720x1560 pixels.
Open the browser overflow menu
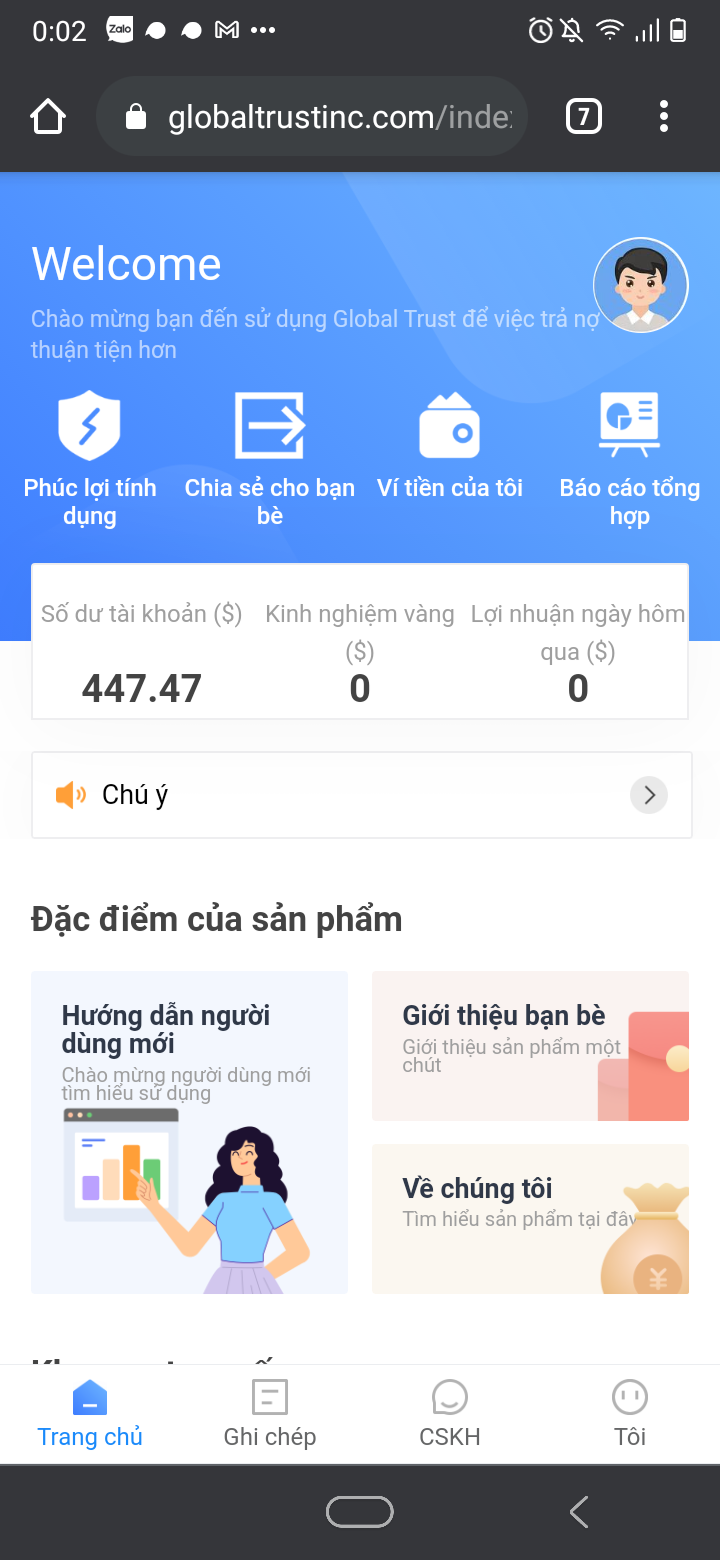coord(664,118)
